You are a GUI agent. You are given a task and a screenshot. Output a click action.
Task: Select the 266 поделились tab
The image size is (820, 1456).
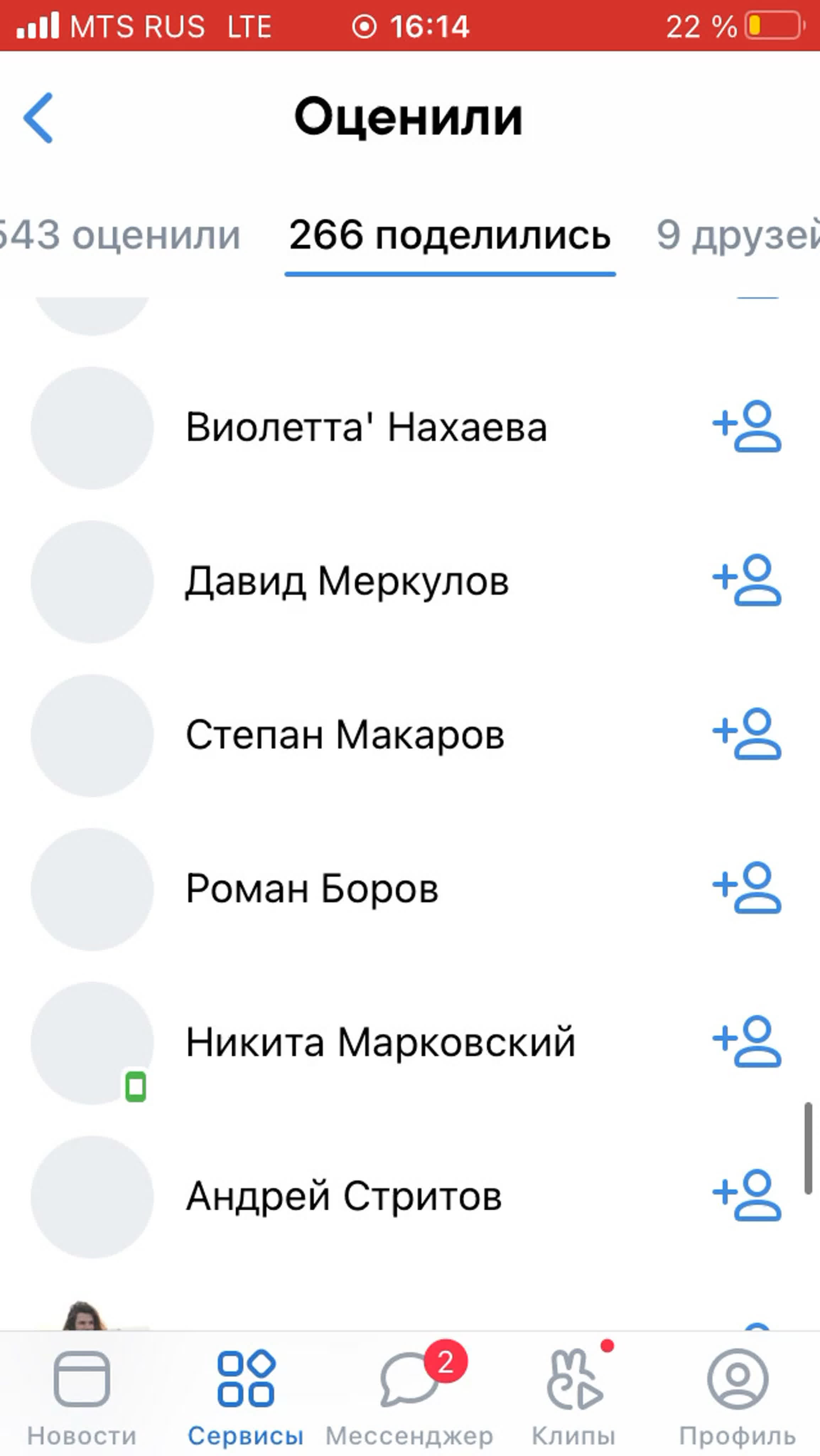tap(449, 235)
